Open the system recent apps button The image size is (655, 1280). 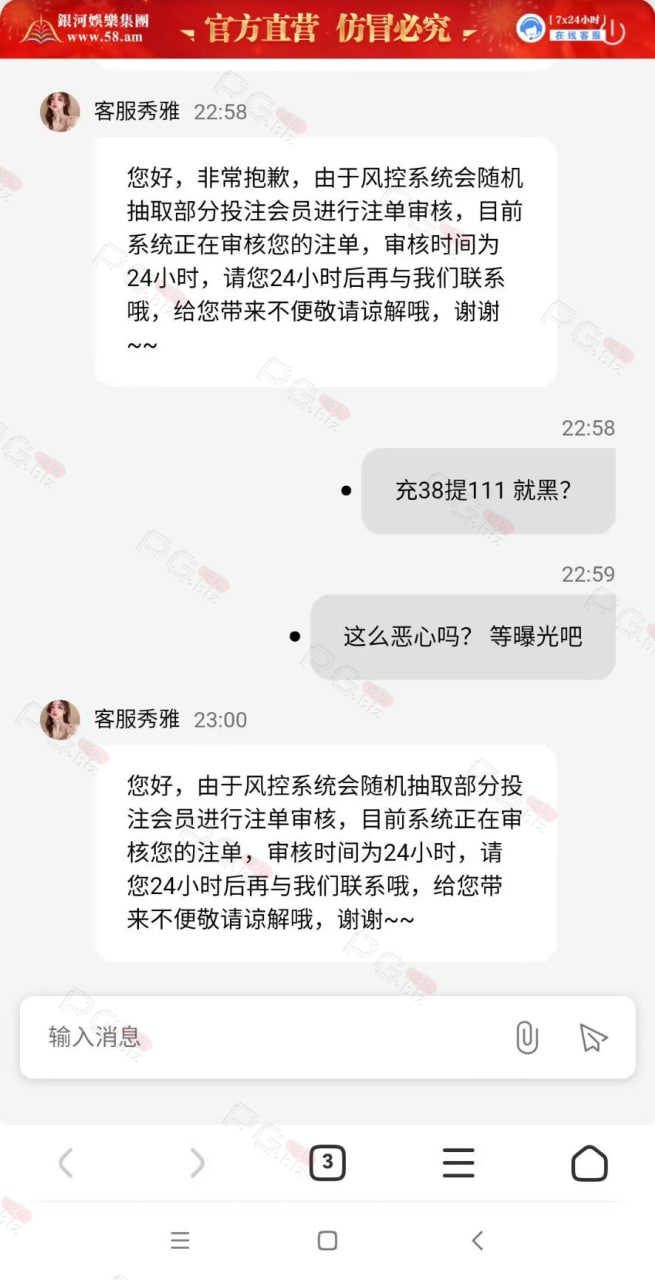(180, 1240)
